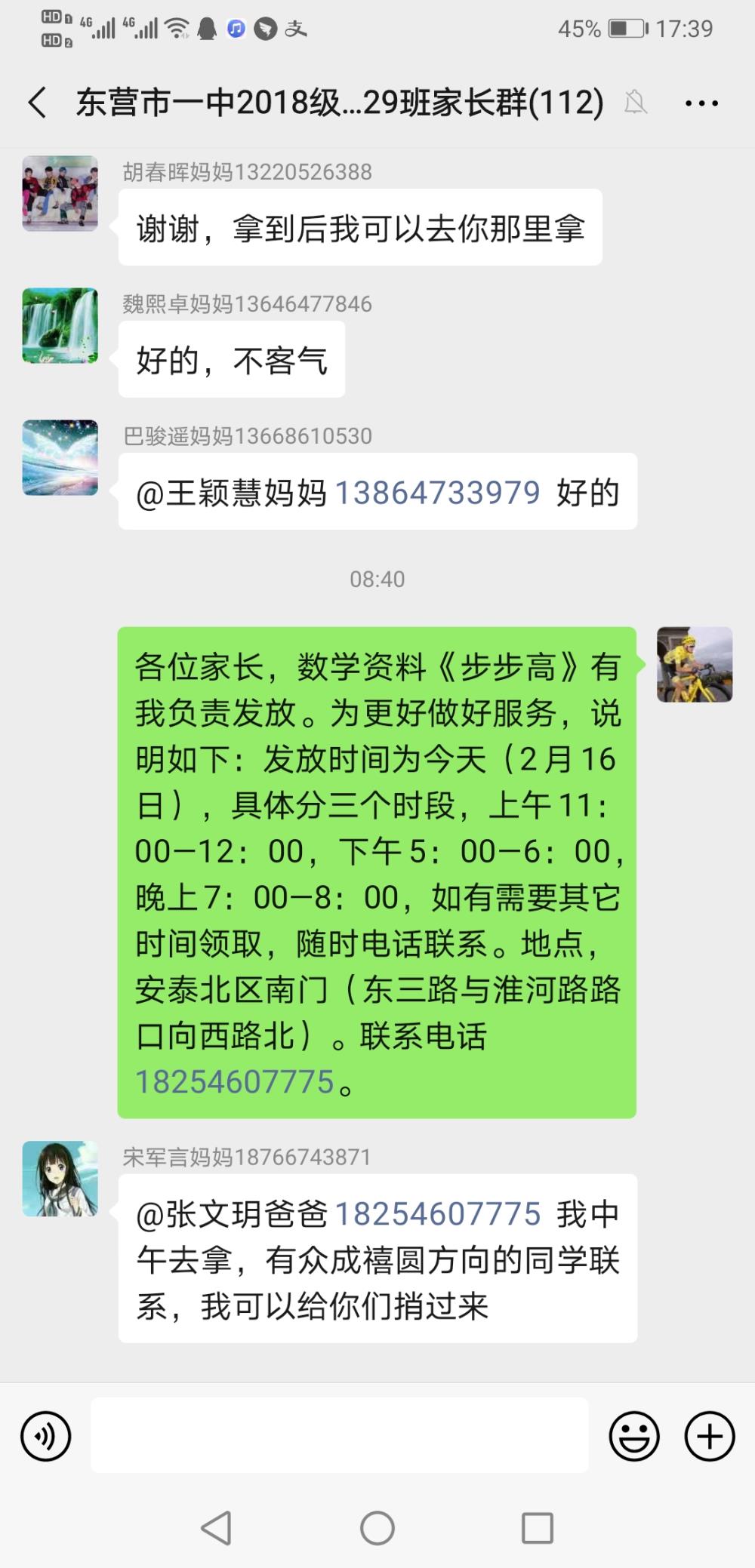Open the emoji picker

(x=634, y=1435)
